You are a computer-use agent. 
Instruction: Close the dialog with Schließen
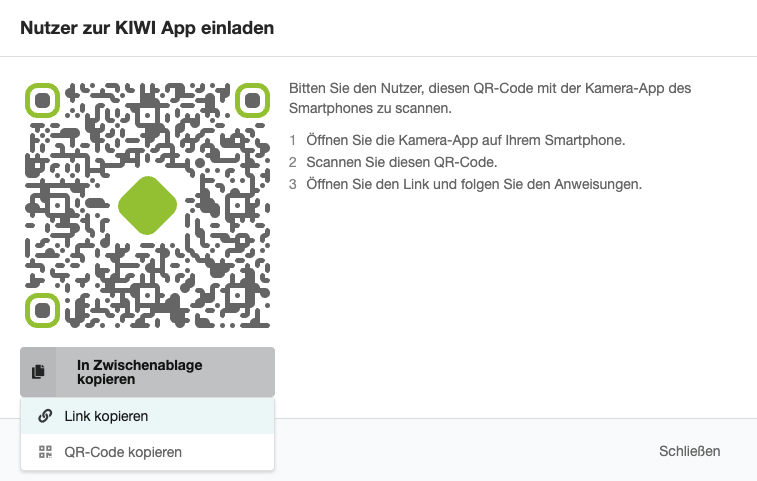point(689,451)
